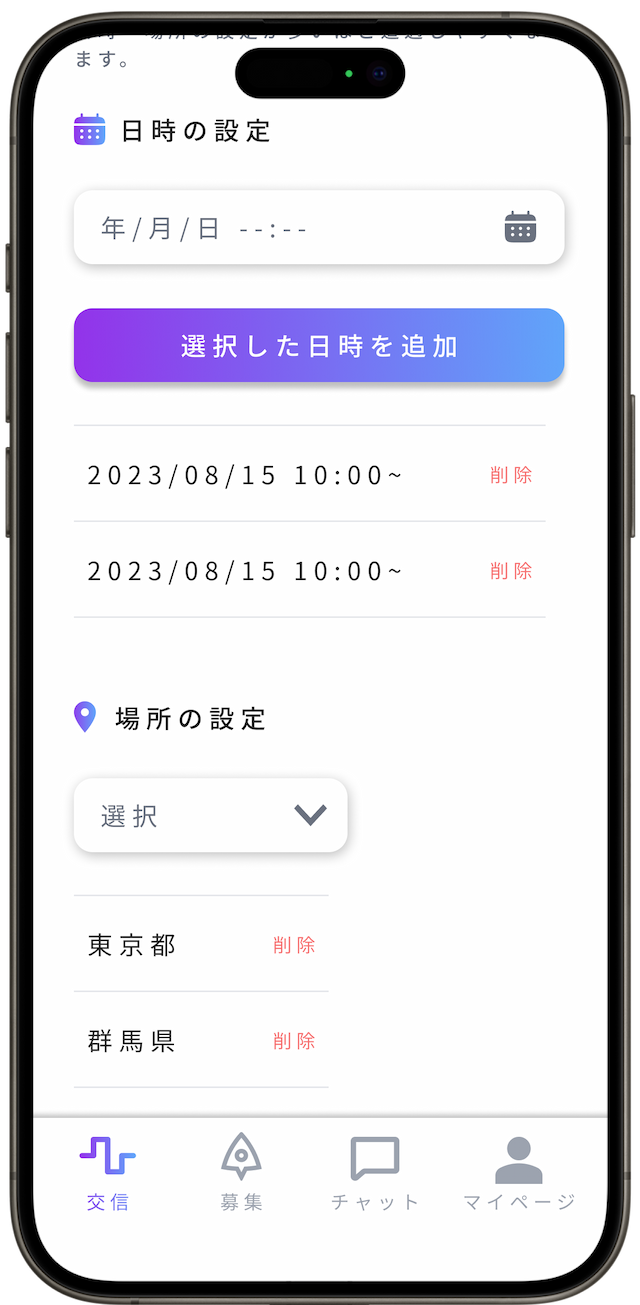640x1305 pixels.
Task: Open the マイページ tab
Action: (x=519, y=1174)
